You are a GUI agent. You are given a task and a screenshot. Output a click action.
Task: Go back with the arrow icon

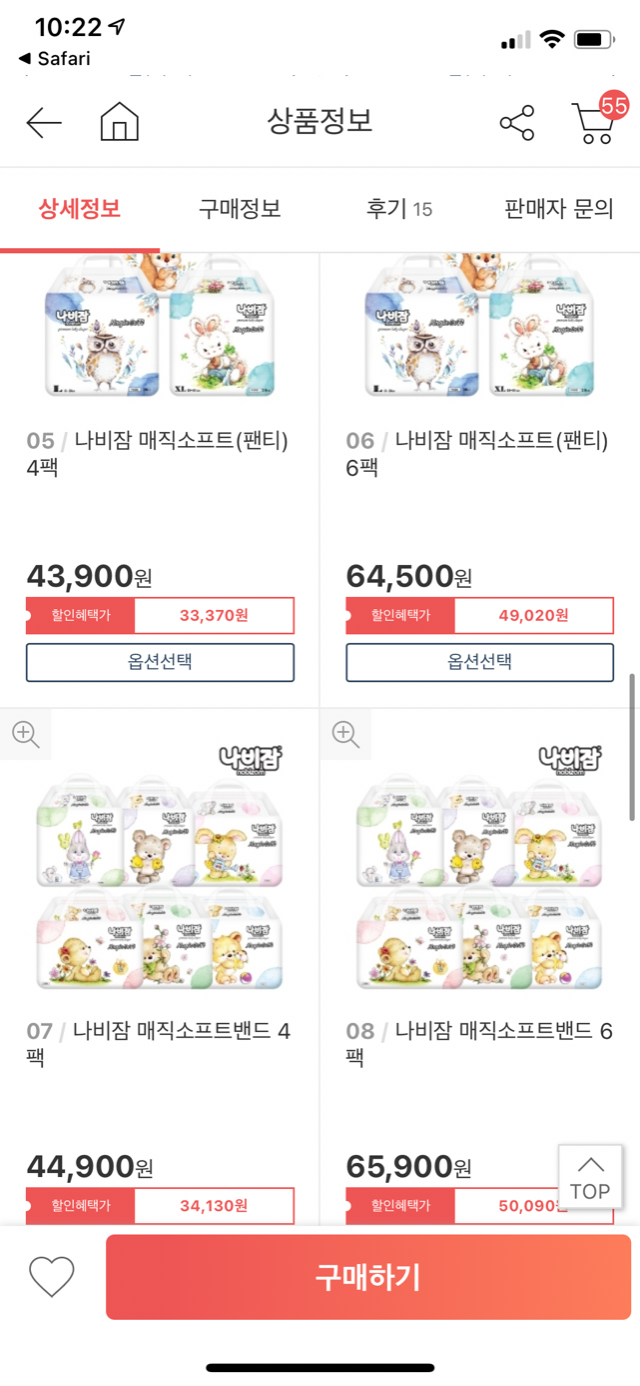44,122
